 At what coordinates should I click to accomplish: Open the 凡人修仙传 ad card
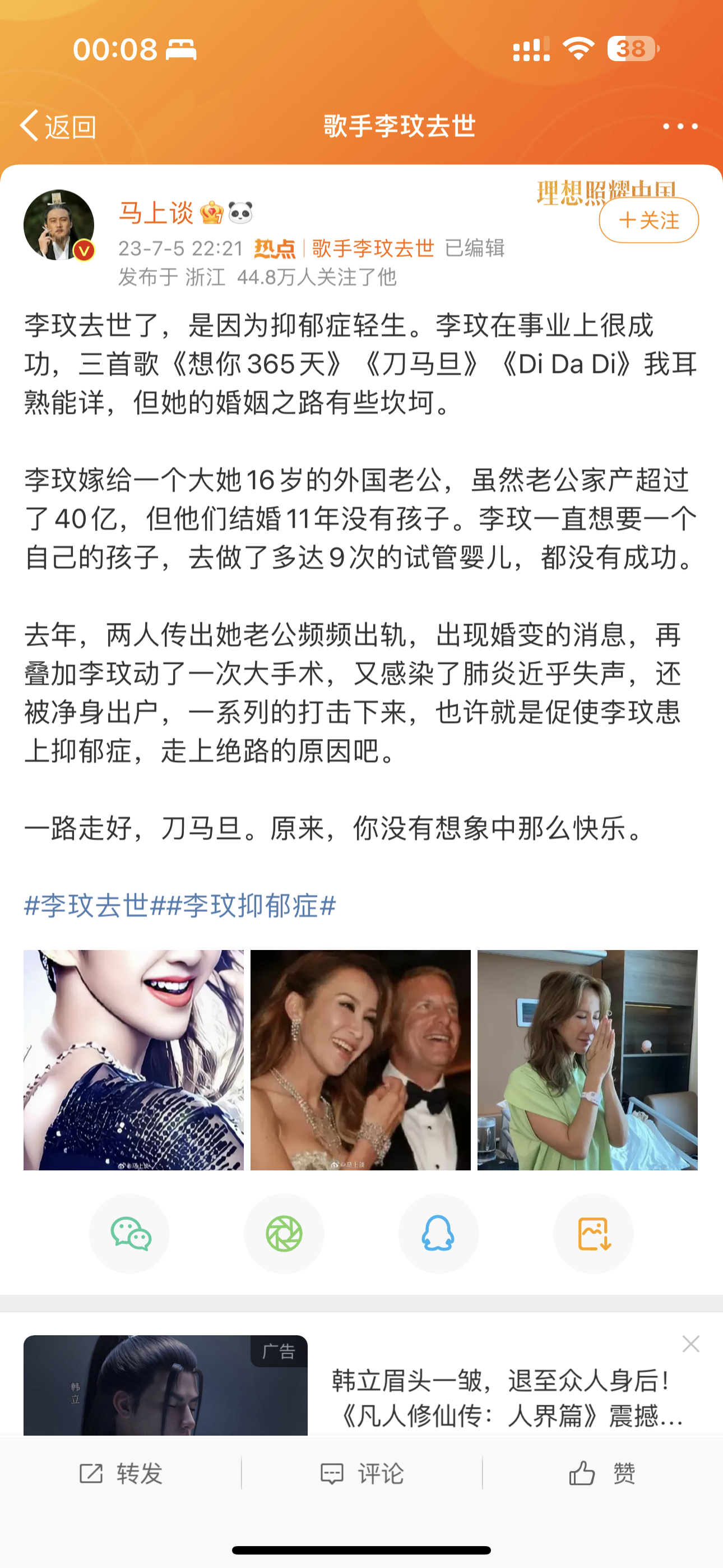pyautogui.click(x=361, y=1385)
